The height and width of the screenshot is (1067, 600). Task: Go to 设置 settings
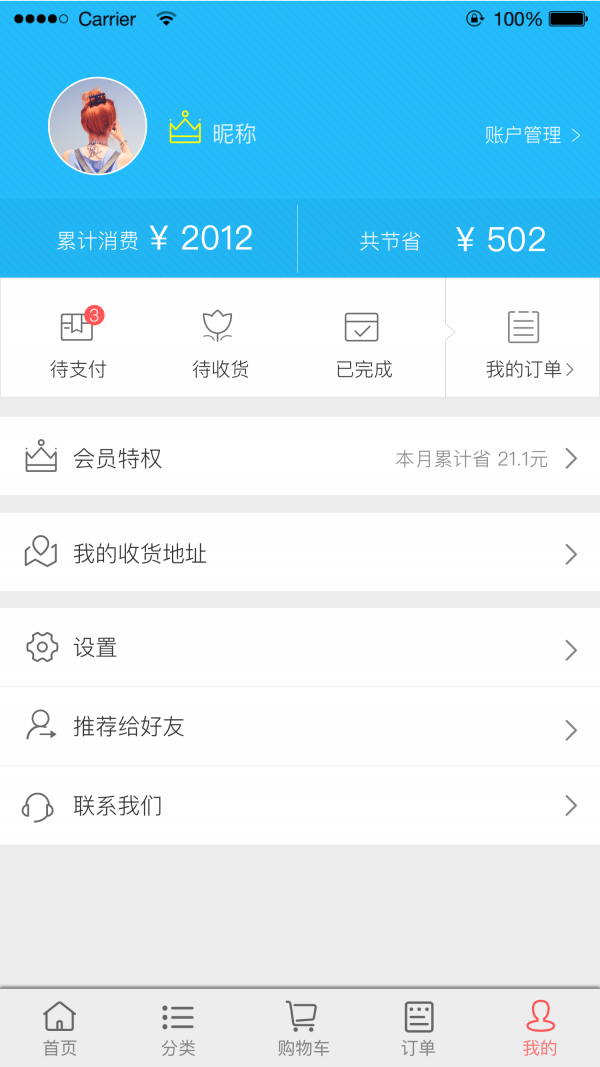click(x=300, y=648)
